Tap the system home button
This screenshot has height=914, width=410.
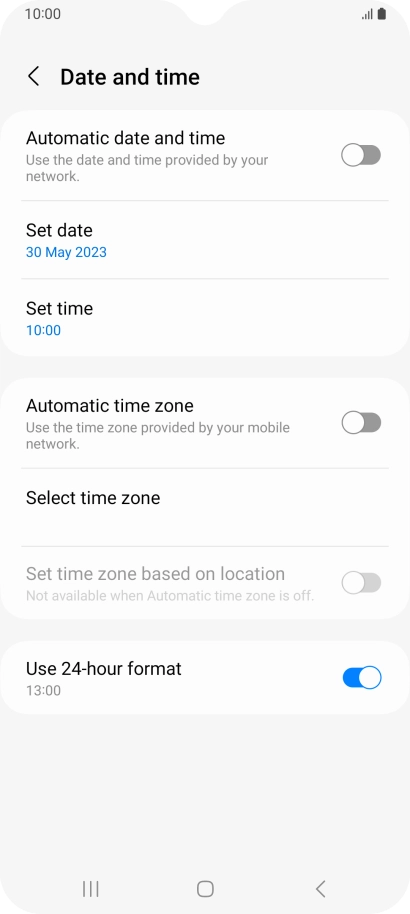click(205, 888)
